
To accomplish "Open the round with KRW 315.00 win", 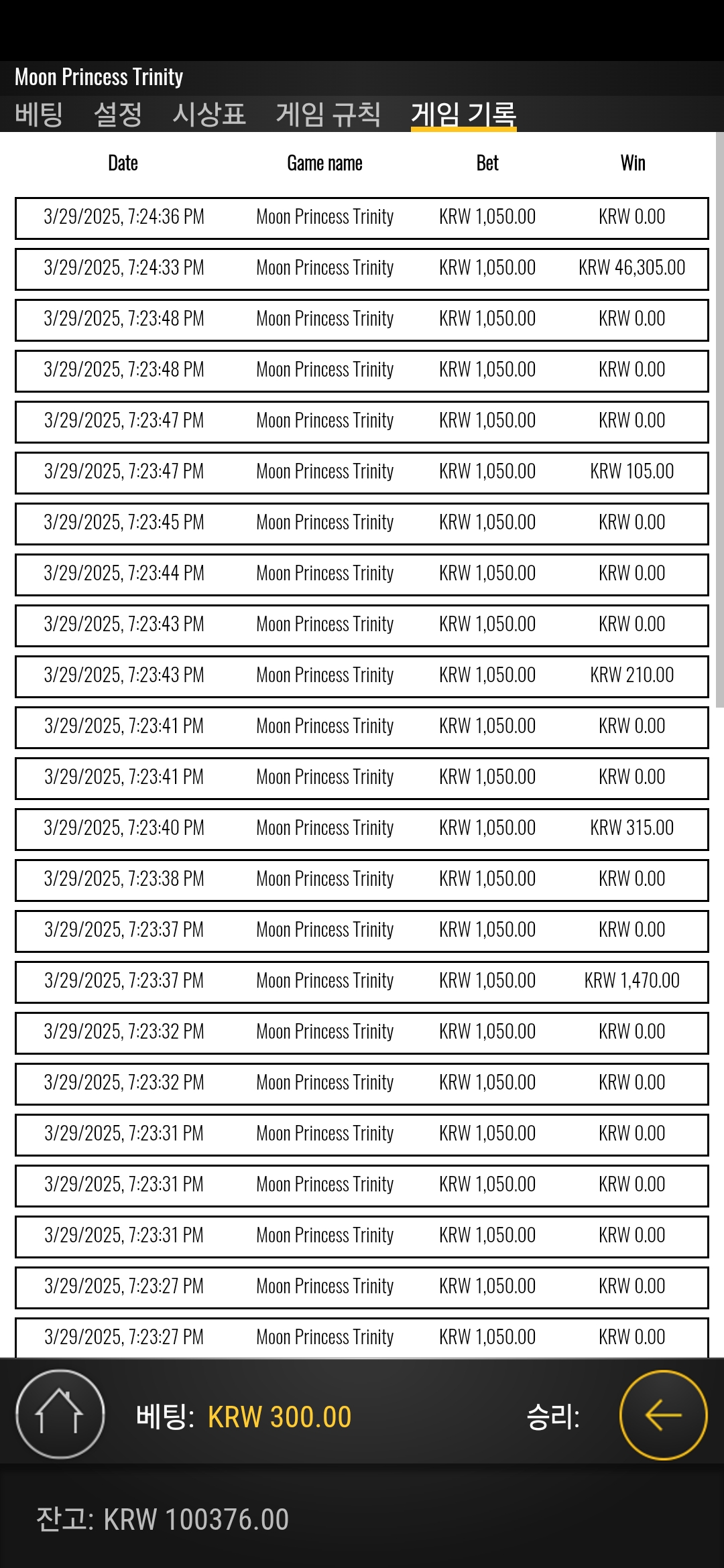I will click(362, 829).
